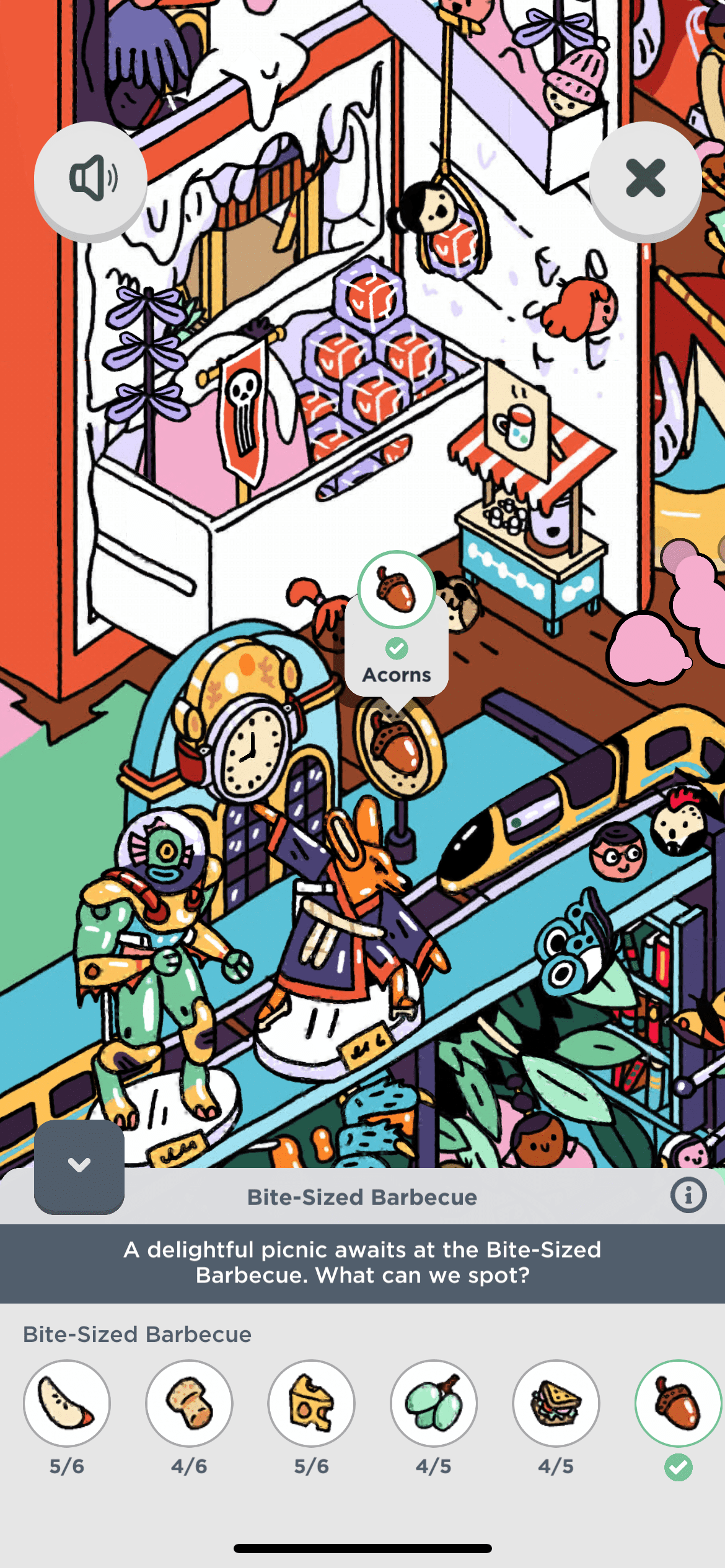Collapse the item panel with down chevron
The width and height of the screenshot is (725, 1568).
point(79,1165)
